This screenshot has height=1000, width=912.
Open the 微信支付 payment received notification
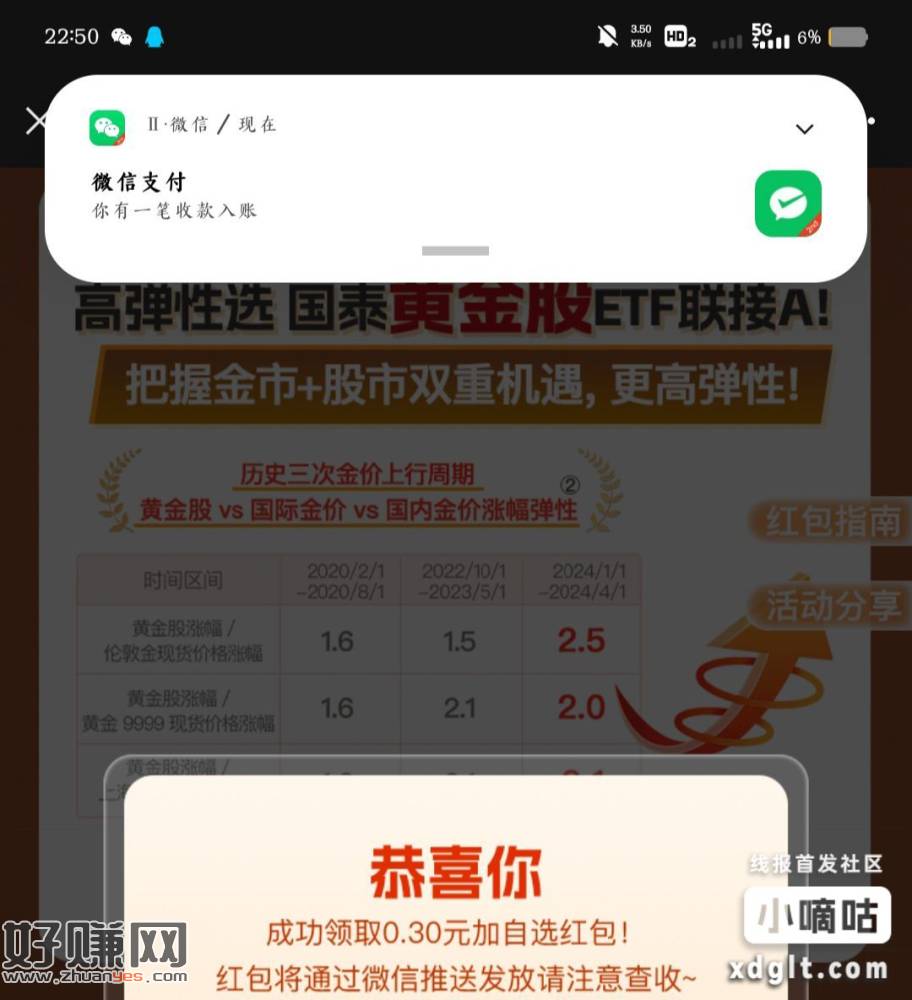[400, 196]
